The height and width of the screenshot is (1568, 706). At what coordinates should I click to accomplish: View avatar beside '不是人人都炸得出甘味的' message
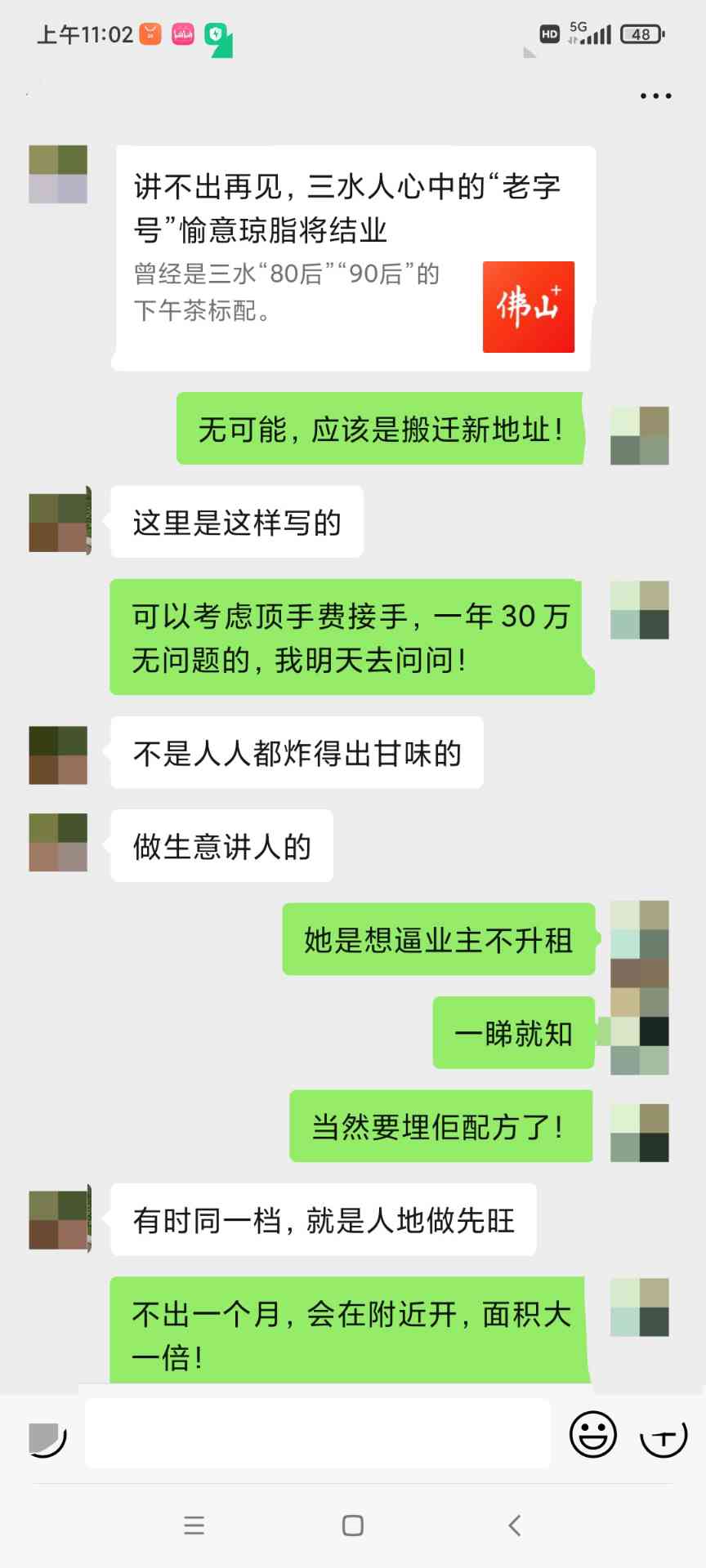click(58, 755)
